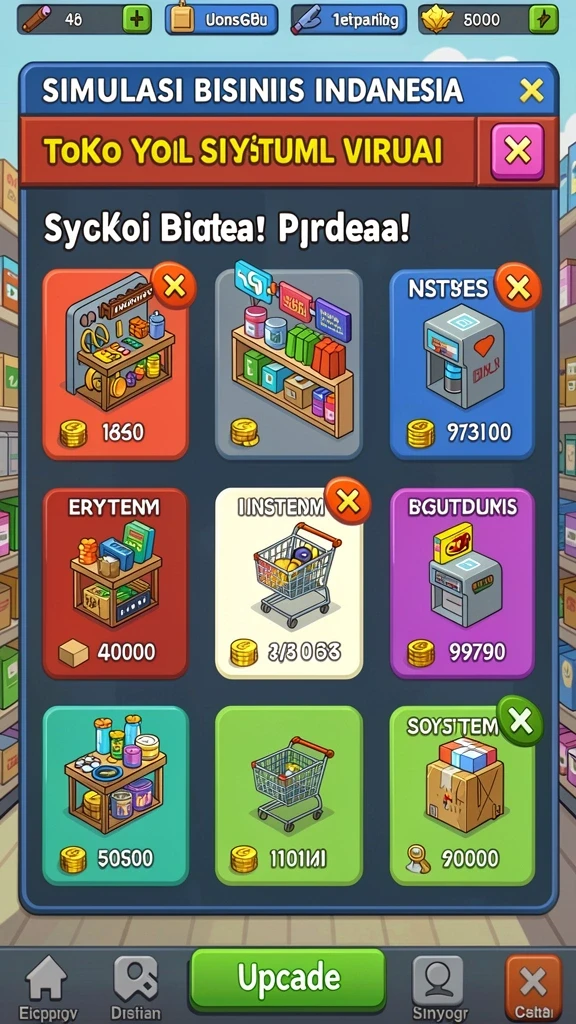Go to the home tab in bottom bar
The image size is (576, 1024).
click(x=46, y=985)
